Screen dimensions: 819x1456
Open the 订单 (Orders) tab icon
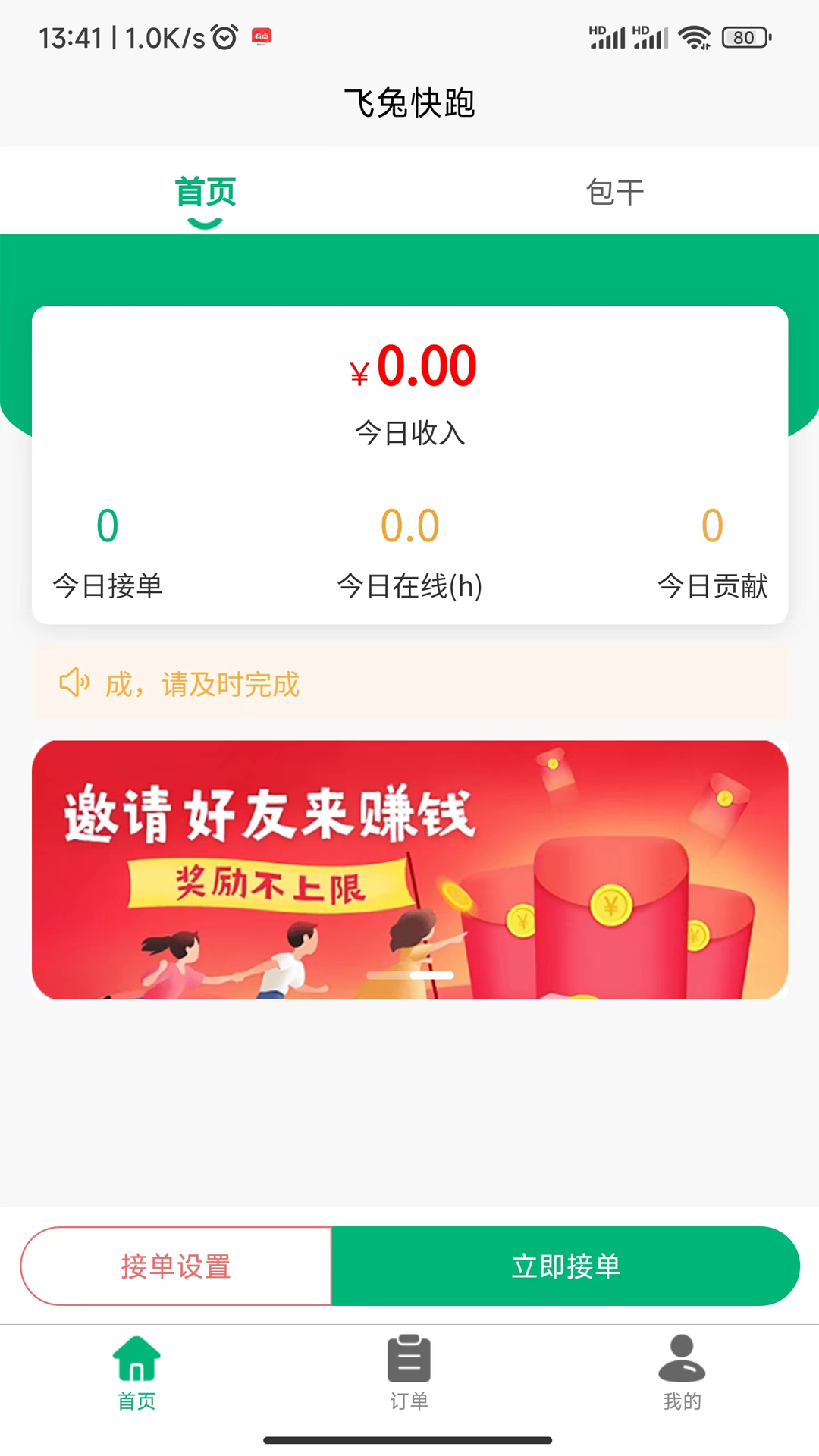pos(409,1361)
